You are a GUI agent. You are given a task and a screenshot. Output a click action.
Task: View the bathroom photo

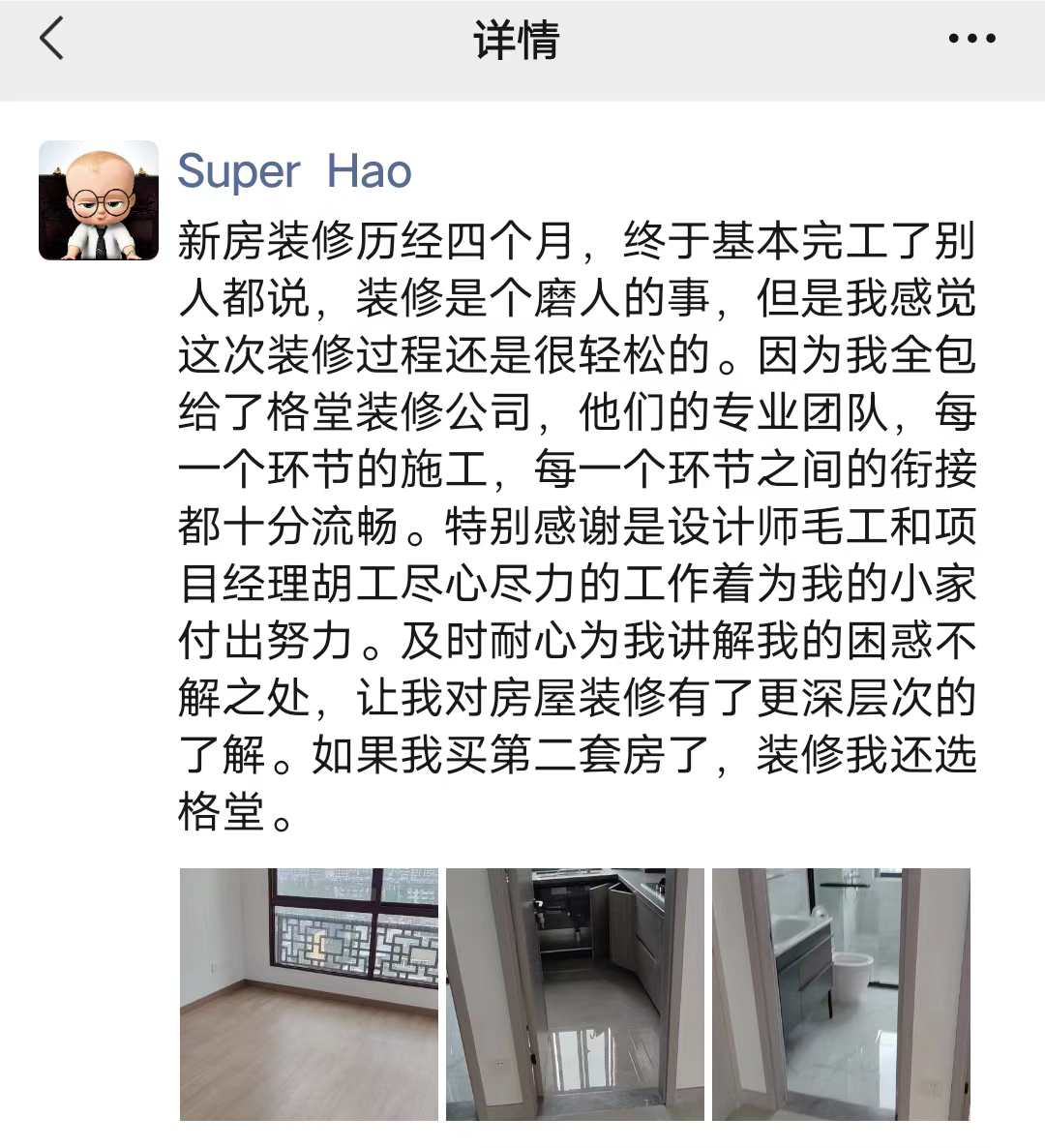841,994
